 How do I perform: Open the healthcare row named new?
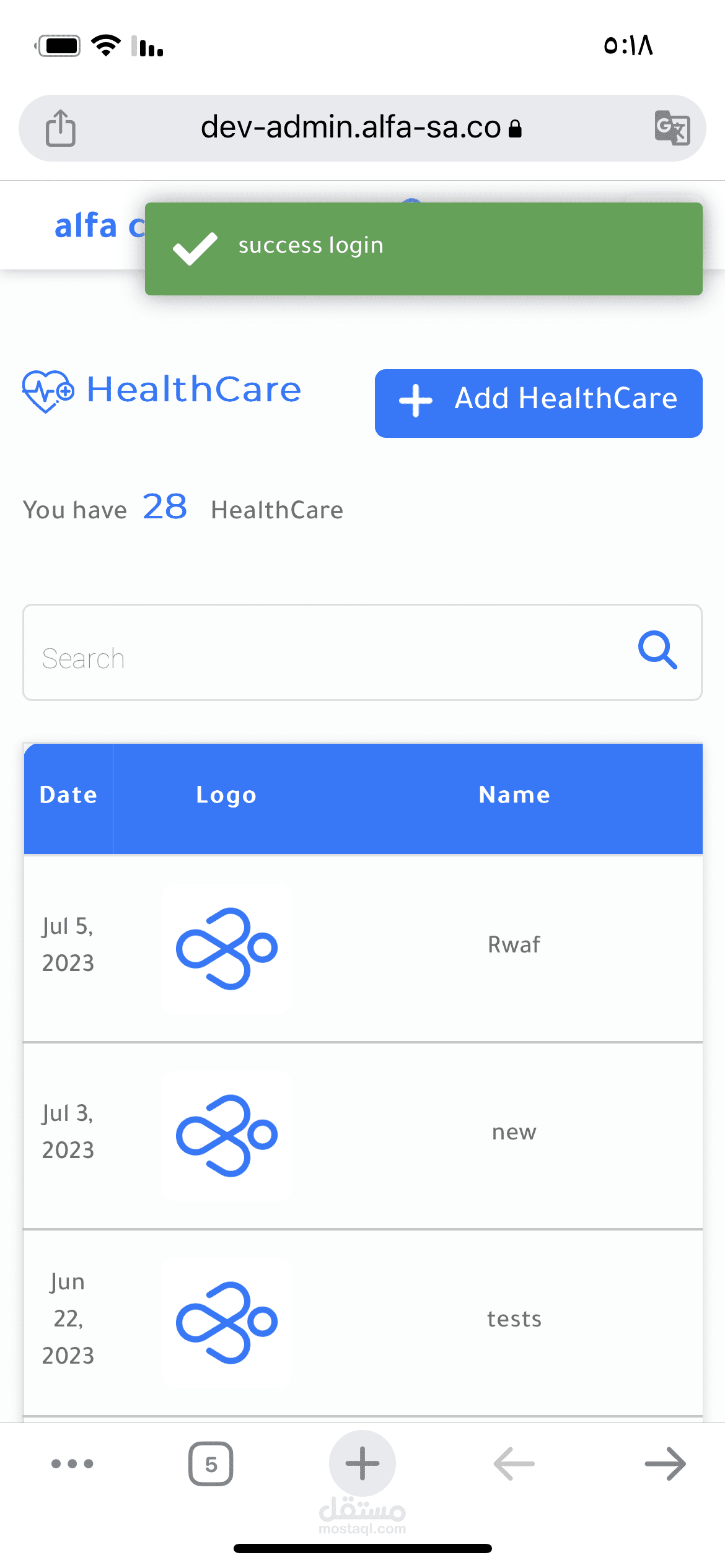tap(514, 1132)
